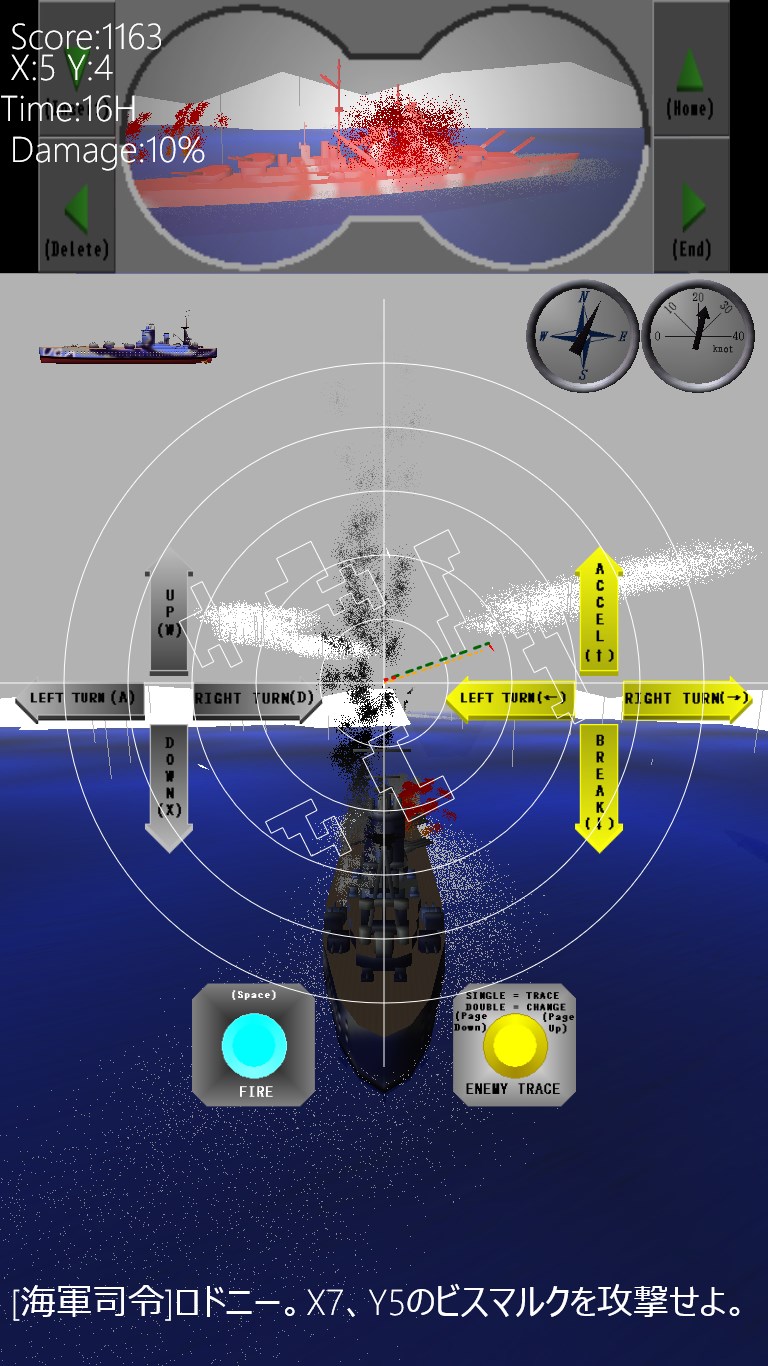Tap the yellow BREAK arrow
Screen dimensions: 768x1366
(599, 788)
